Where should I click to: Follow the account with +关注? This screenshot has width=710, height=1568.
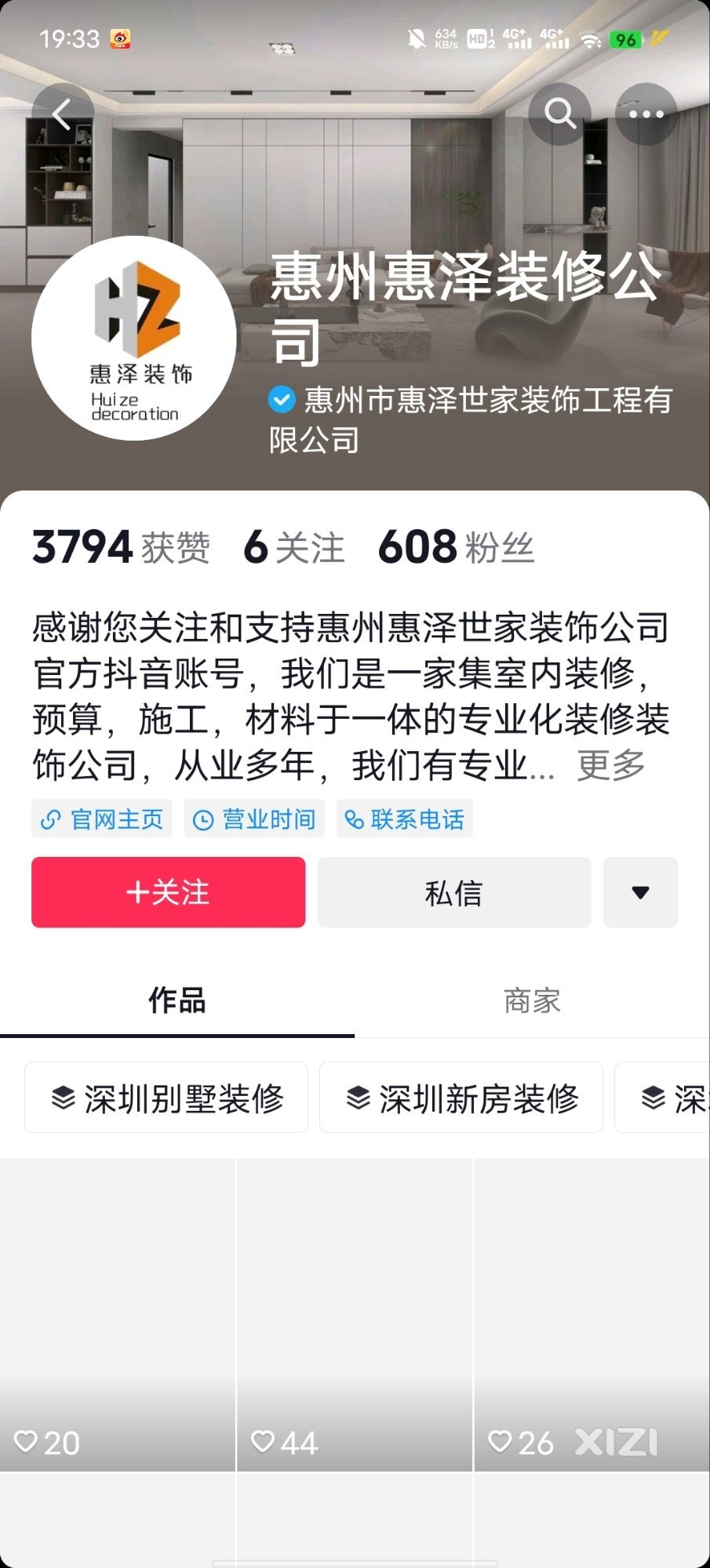click(168, 892)
